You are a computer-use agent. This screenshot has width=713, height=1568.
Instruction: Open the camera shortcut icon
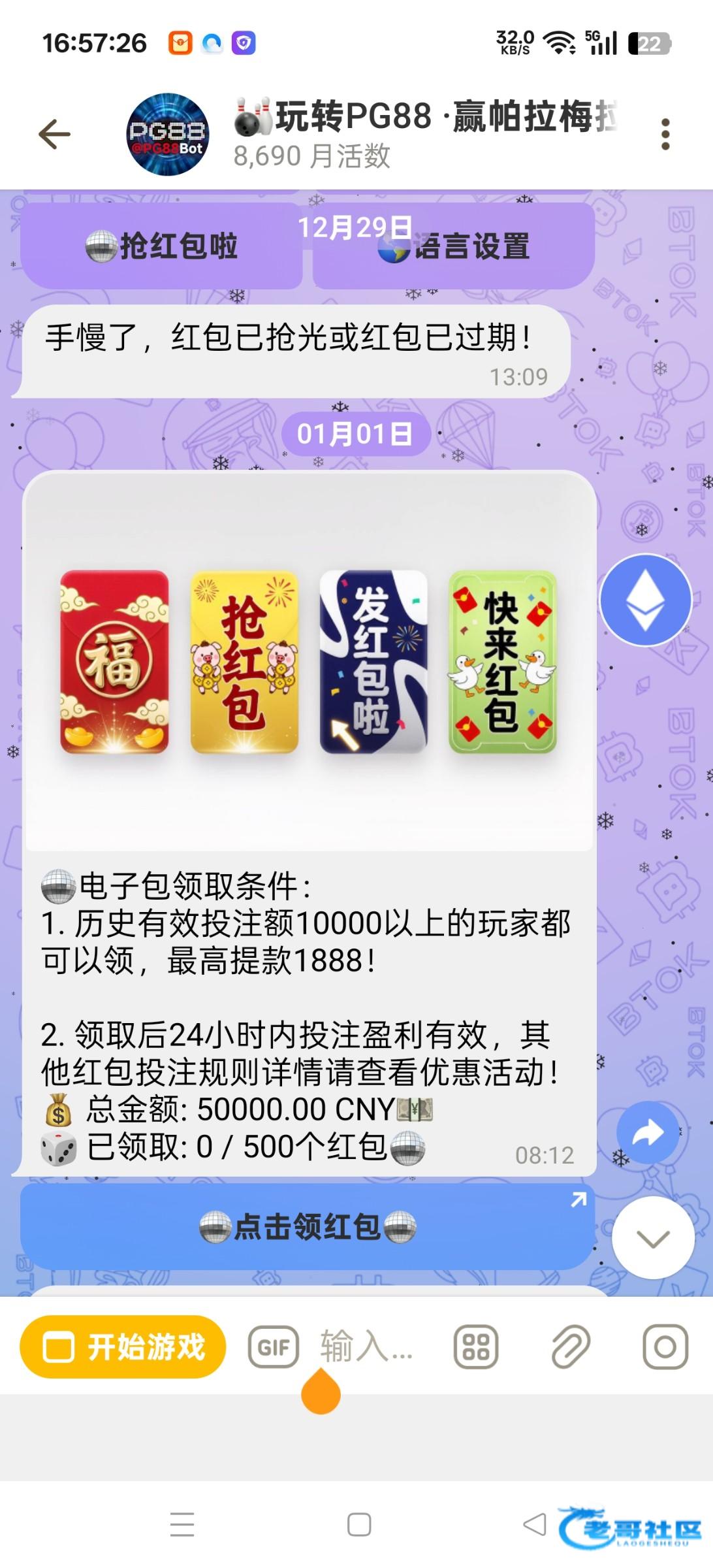tap(665, 1347)
